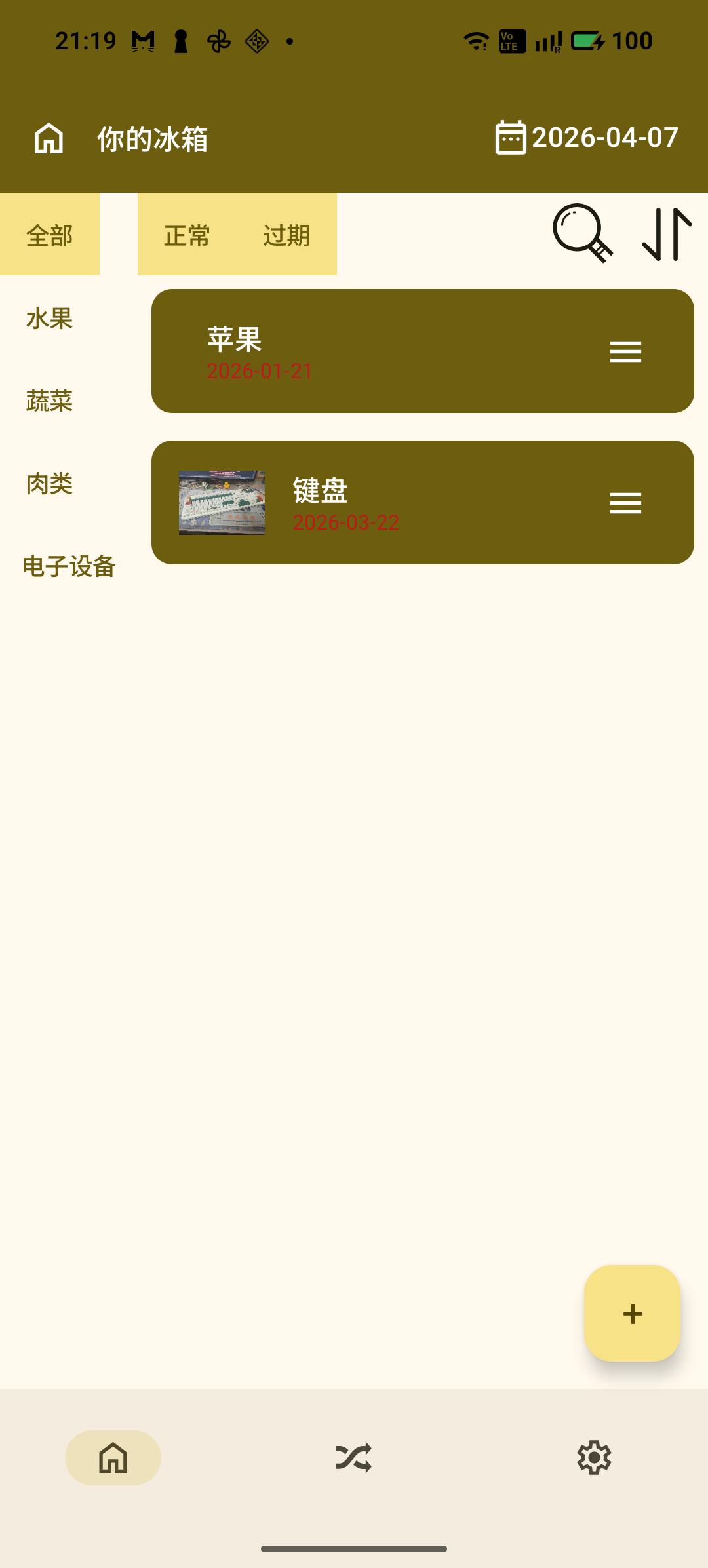The height and width of the screenshot is (1568, 708).
Task: Switch to the shuffle tab
Action: coord(353,1458)
